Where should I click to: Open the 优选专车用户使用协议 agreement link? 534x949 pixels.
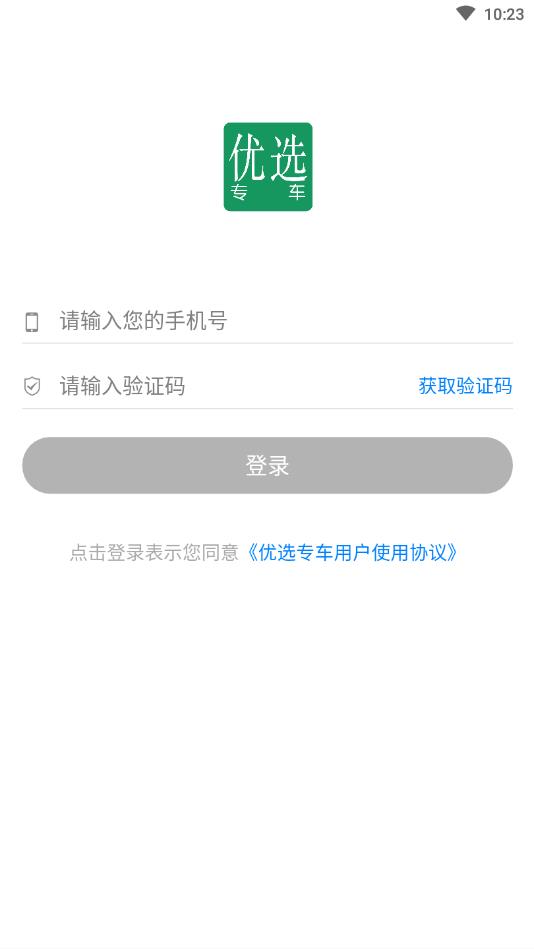351,553
